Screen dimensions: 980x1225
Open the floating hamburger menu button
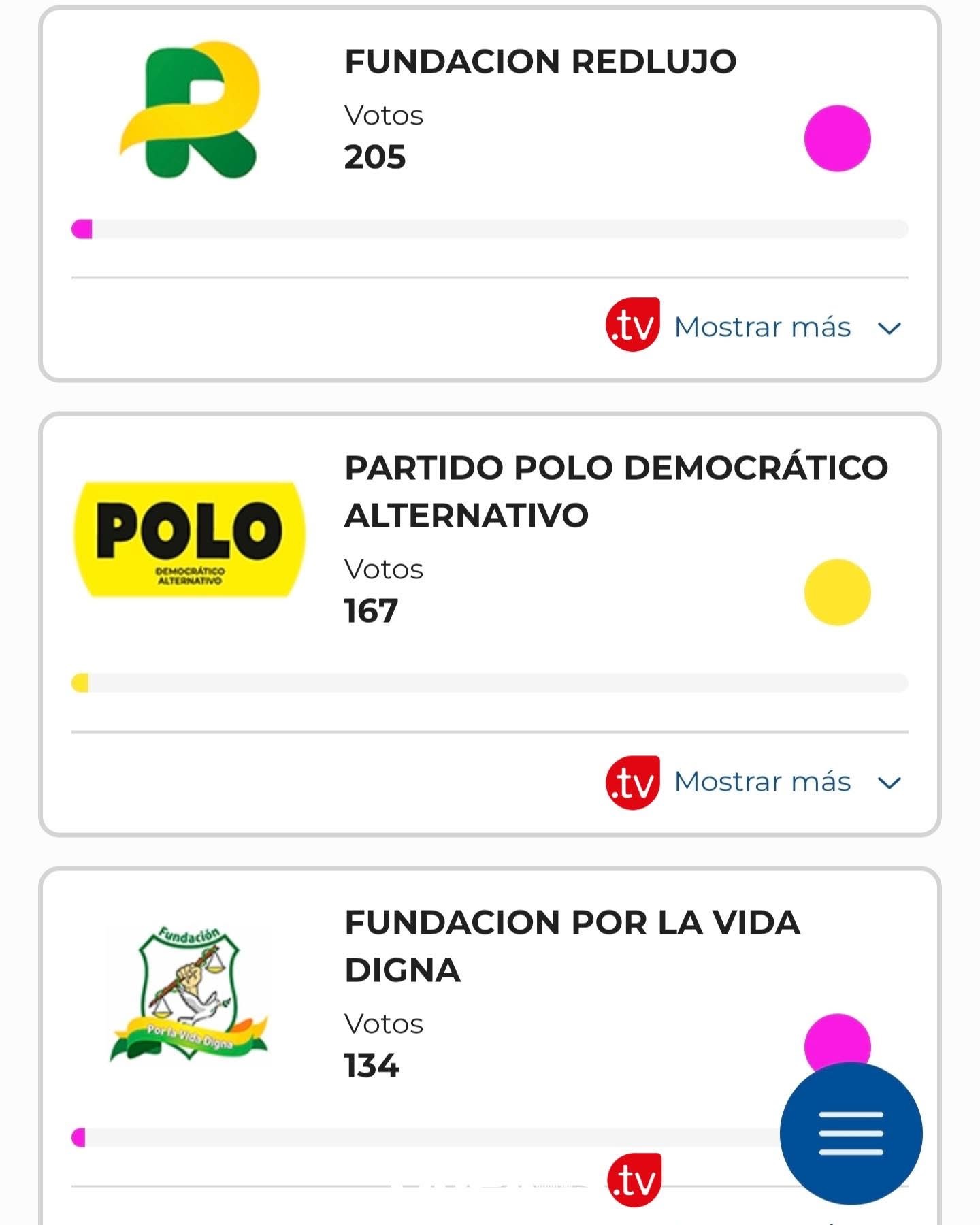coord(851,1133)
